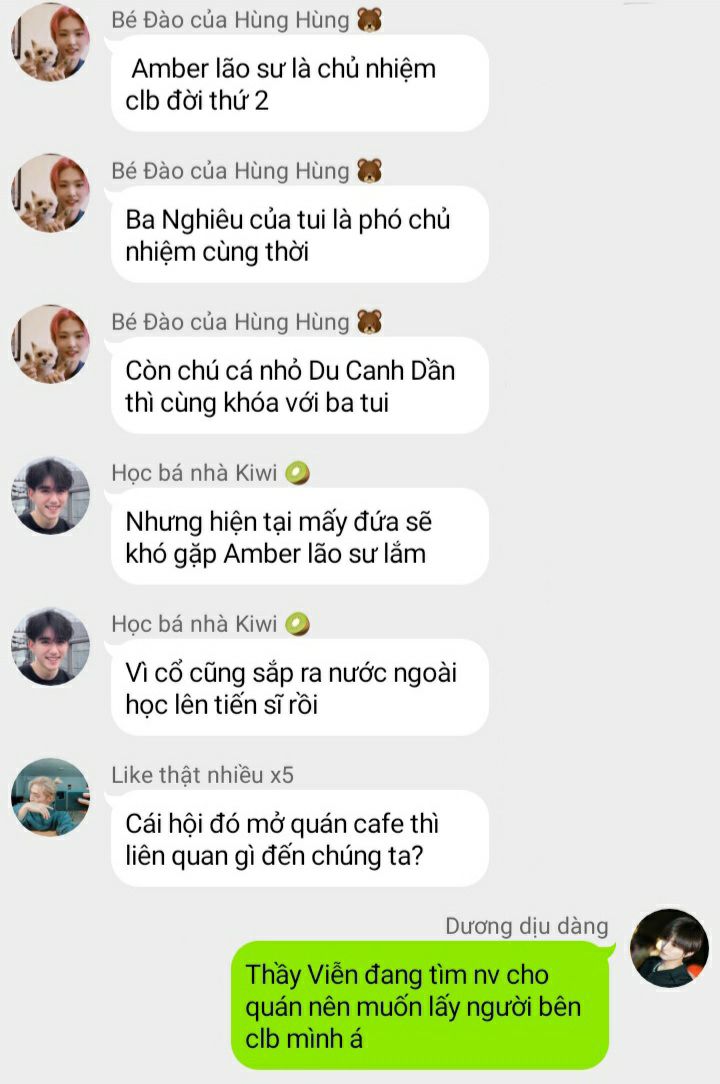The image size is (720, 1084).
Task: View Dương dịu dàng's profile avatar
Action: click(669, 948)
